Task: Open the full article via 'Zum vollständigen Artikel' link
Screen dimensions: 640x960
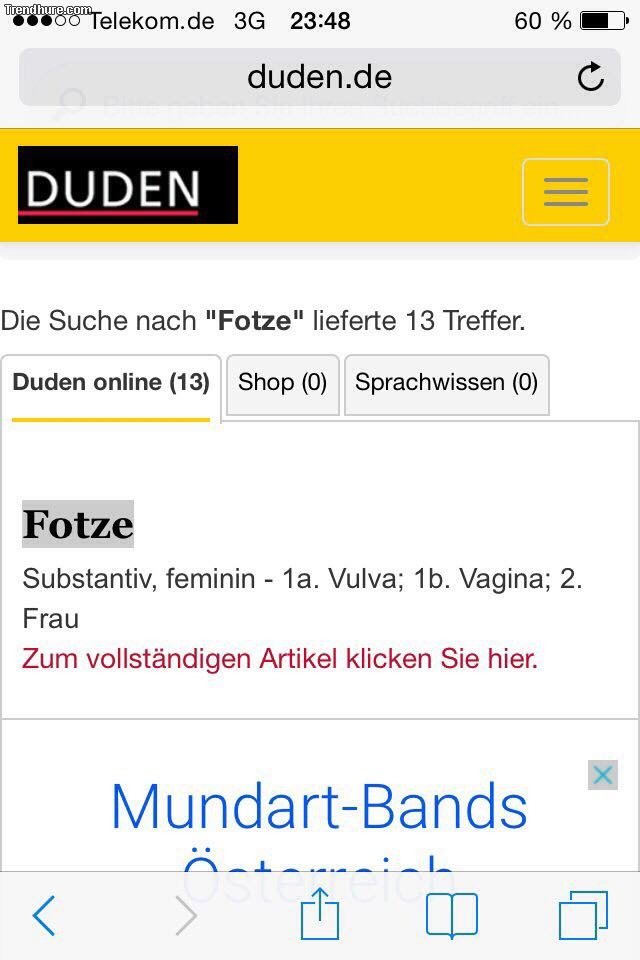Action: tap(280, 659)
